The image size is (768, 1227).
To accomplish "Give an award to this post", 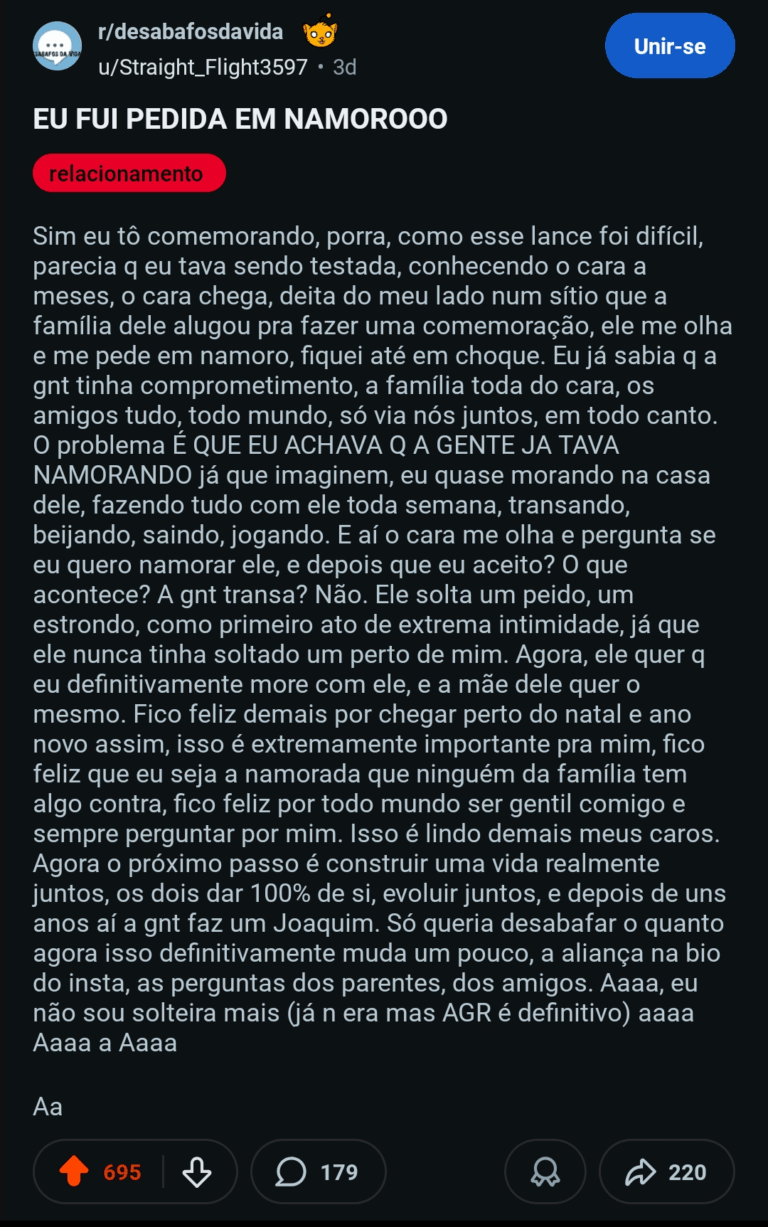I will (545, 1171).
